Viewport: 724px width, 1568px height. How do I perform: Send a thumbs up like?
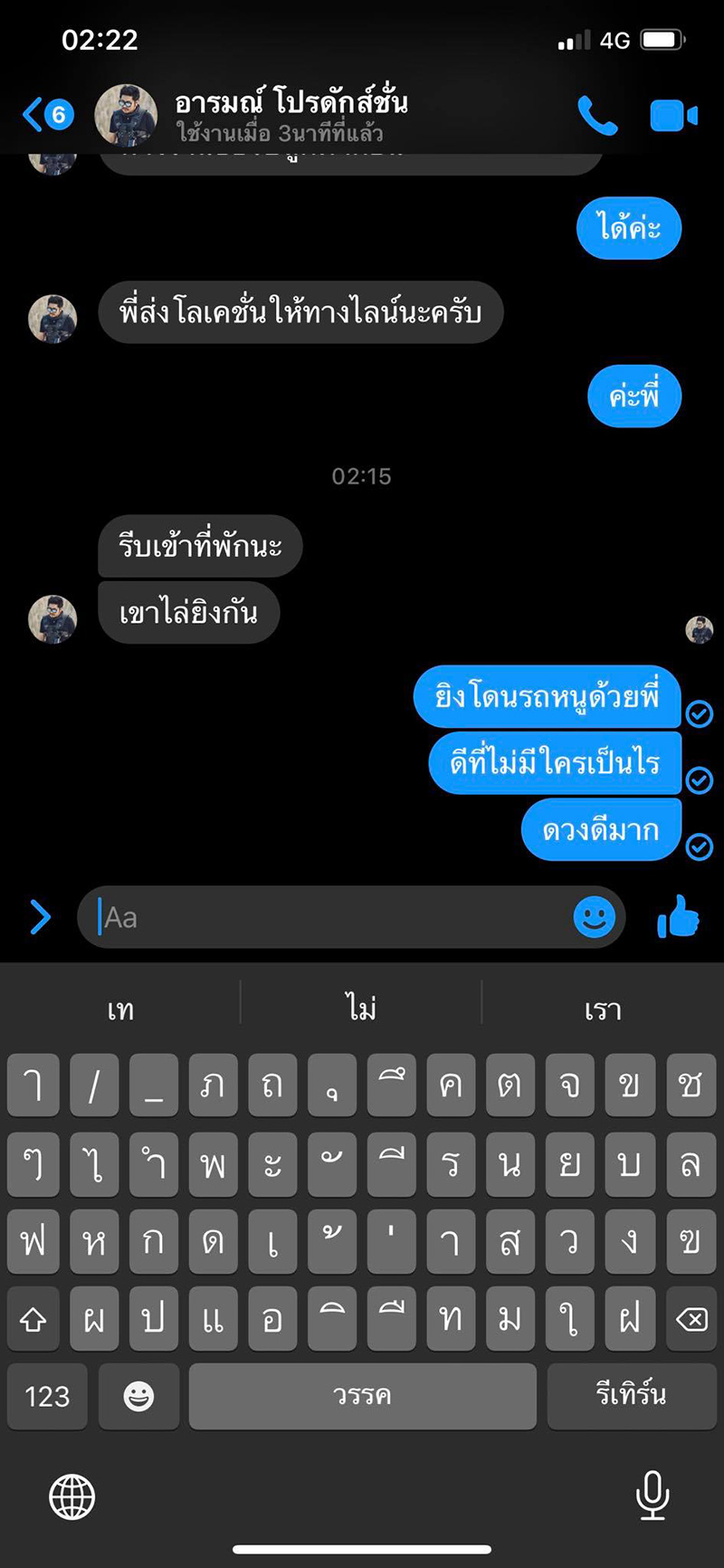(678, 917)
